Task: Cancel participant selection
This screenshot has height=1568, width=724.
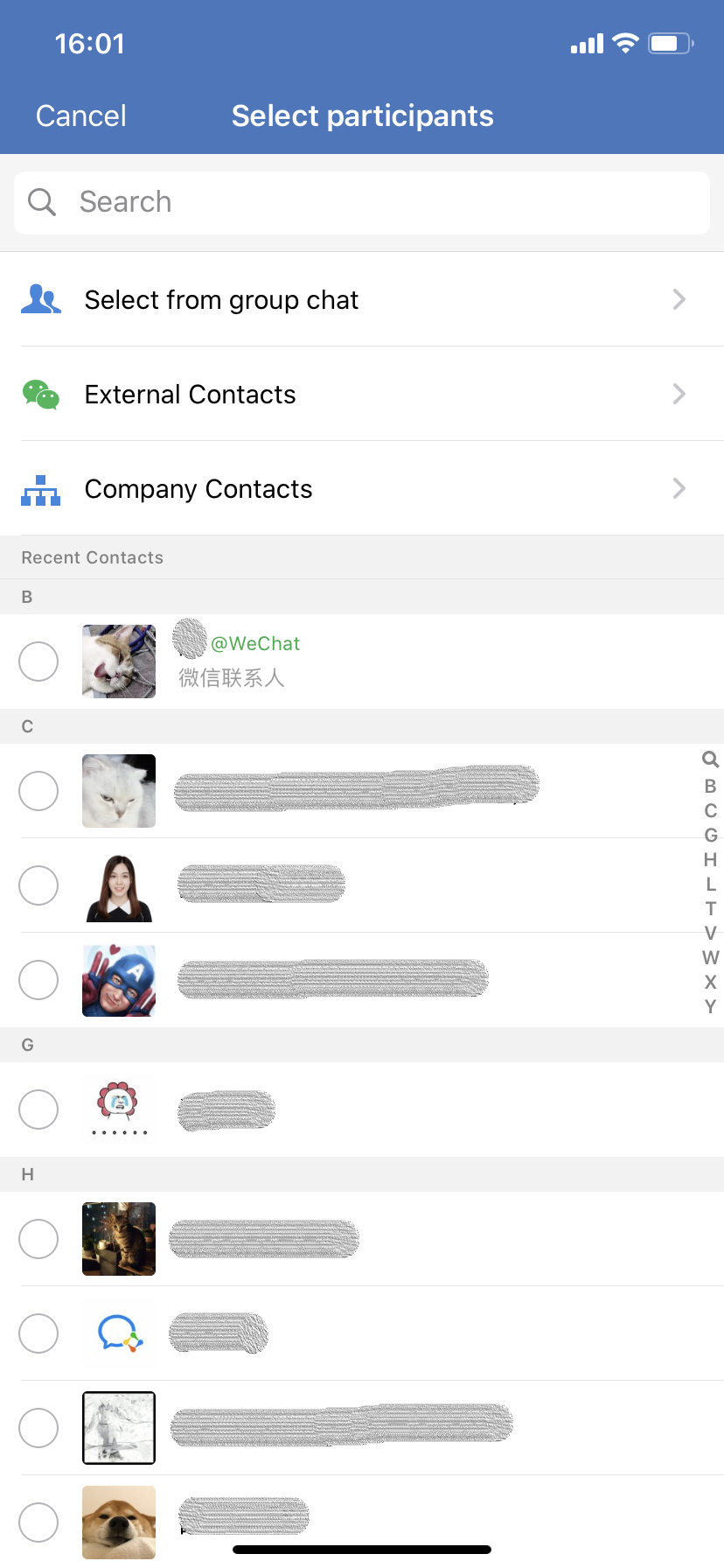Action: 80,115
